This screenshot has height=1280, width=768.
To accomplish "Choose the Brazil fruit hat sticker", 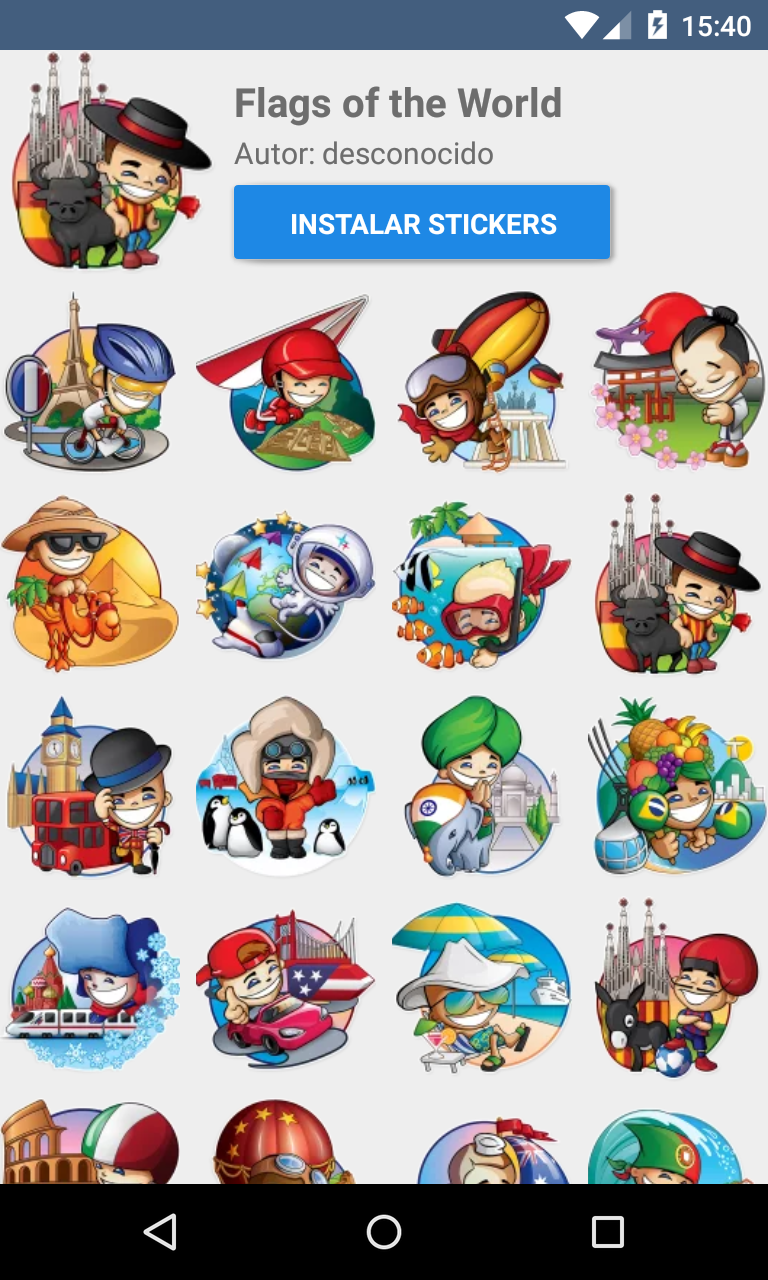I will point(678,787).
